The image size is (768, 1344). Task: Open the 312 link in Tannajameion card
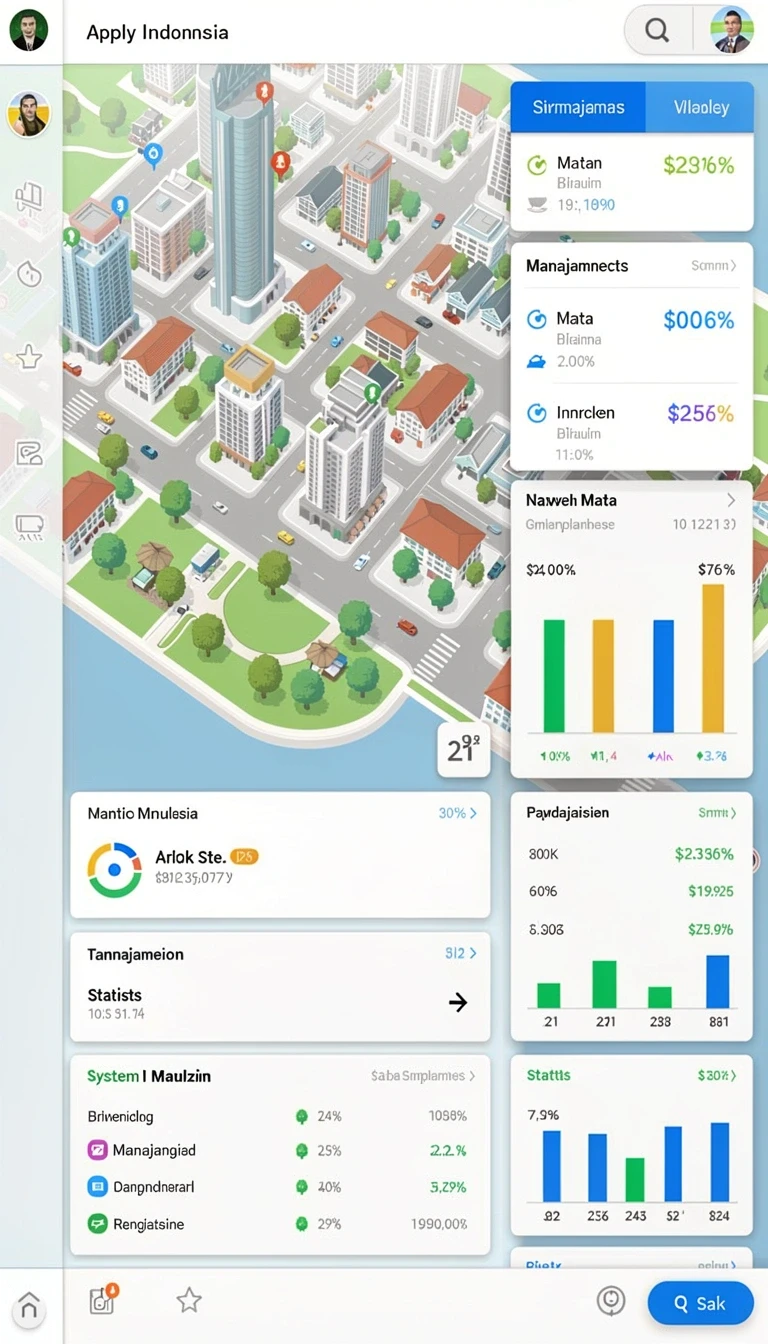point(461,954)
